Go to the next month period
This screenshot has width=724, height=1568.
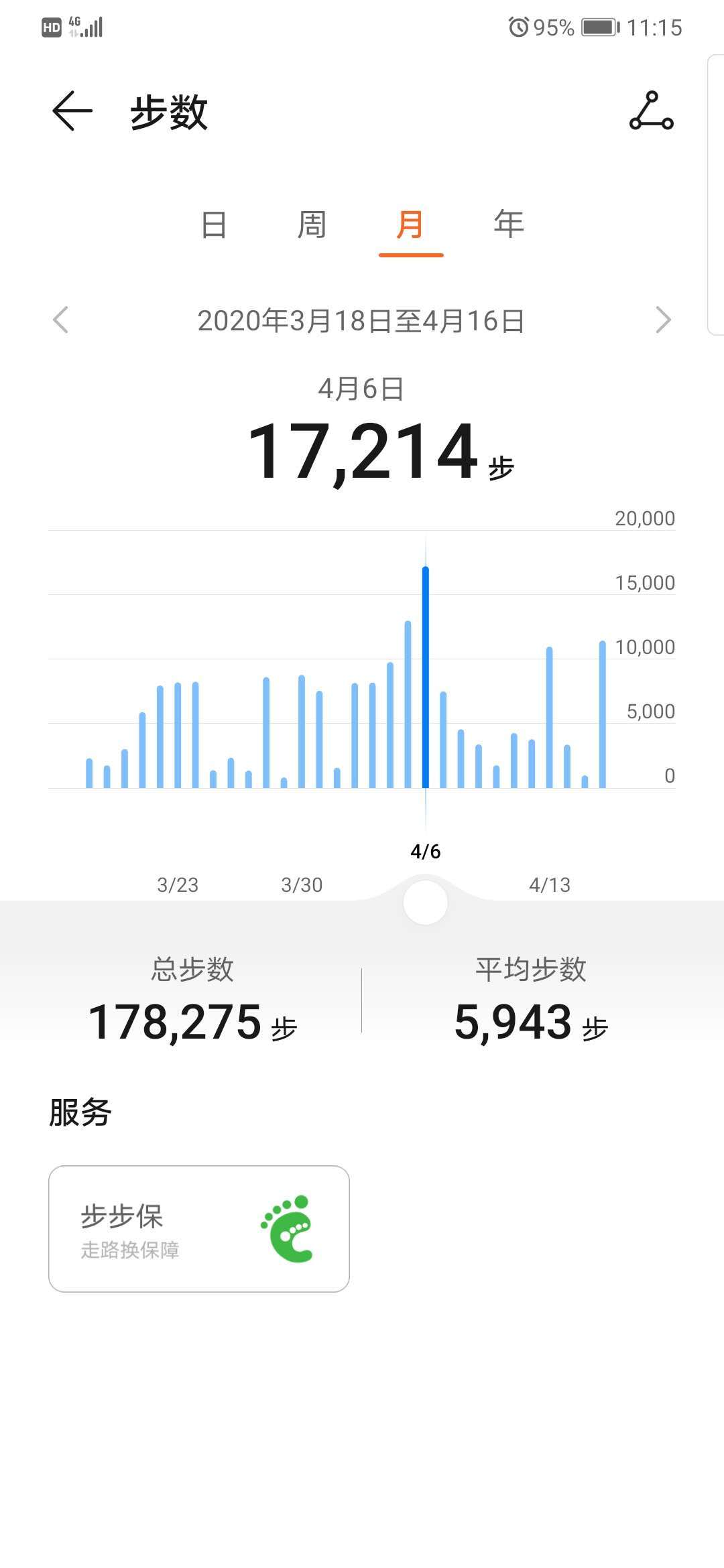(663, 320)
